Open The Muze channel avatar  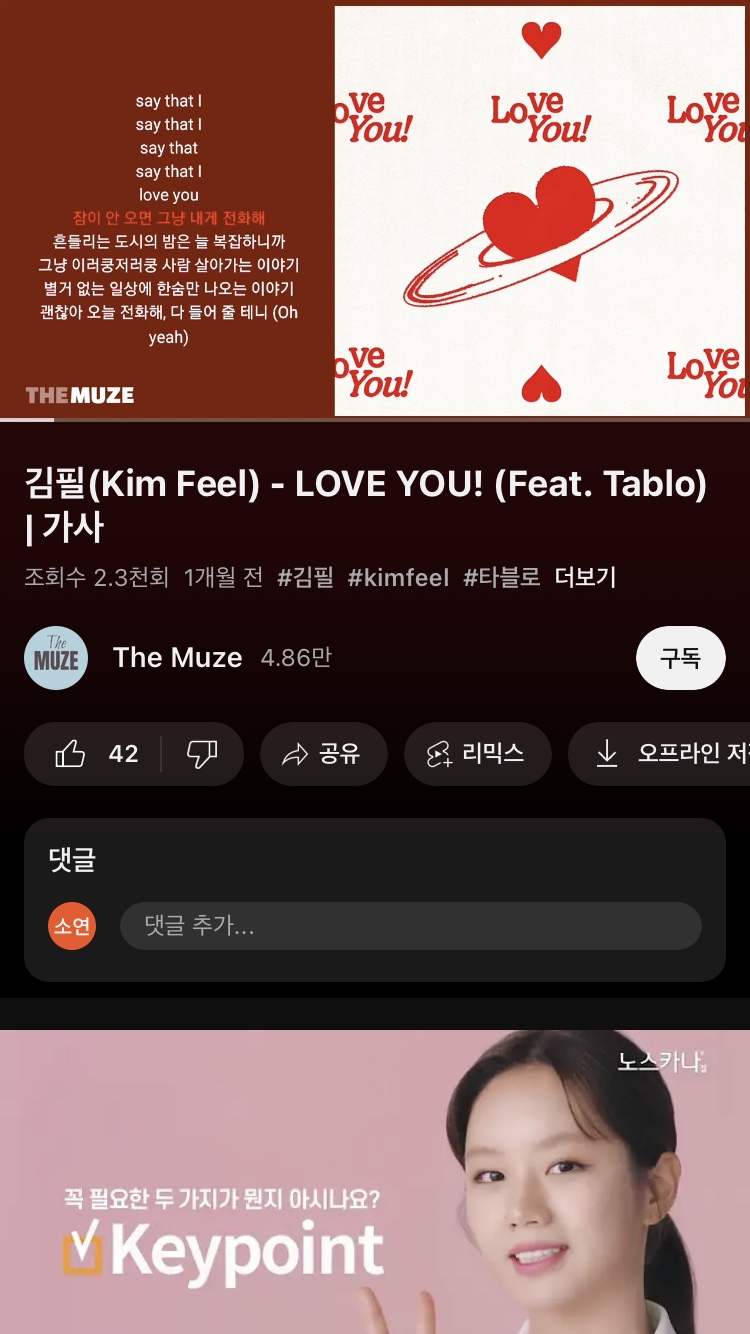tap(55, 657)
